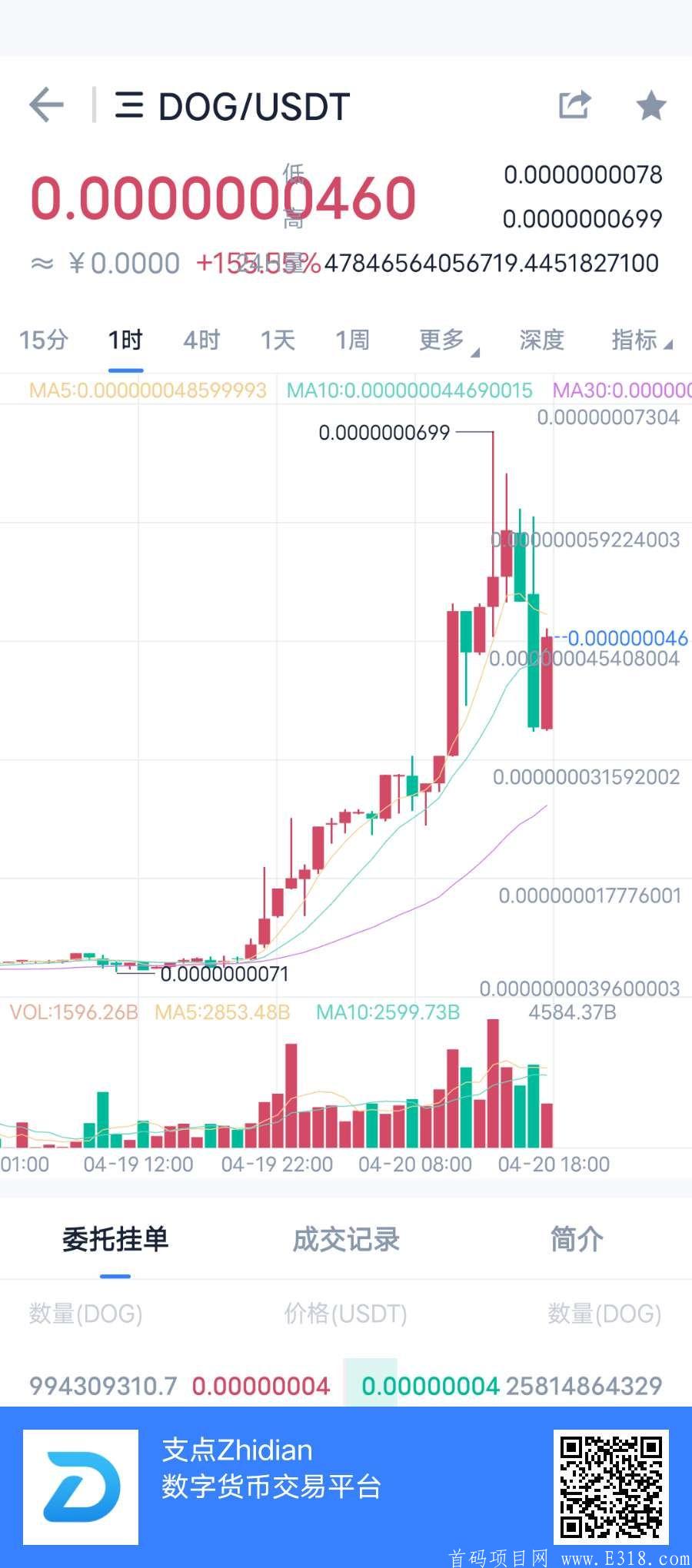
Task: Open the 深度 depth chart
Action: tap(542, 340)
